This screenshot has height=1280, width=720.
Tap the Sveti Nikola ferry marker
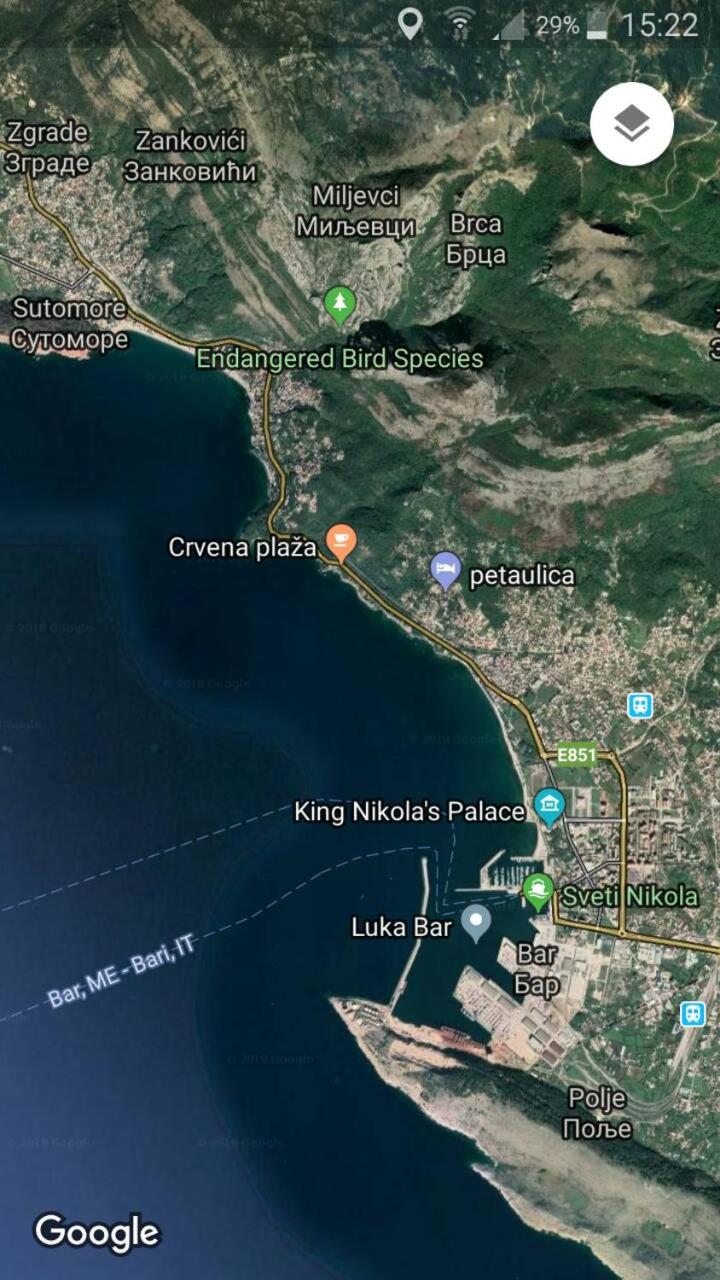pos(538,891)
